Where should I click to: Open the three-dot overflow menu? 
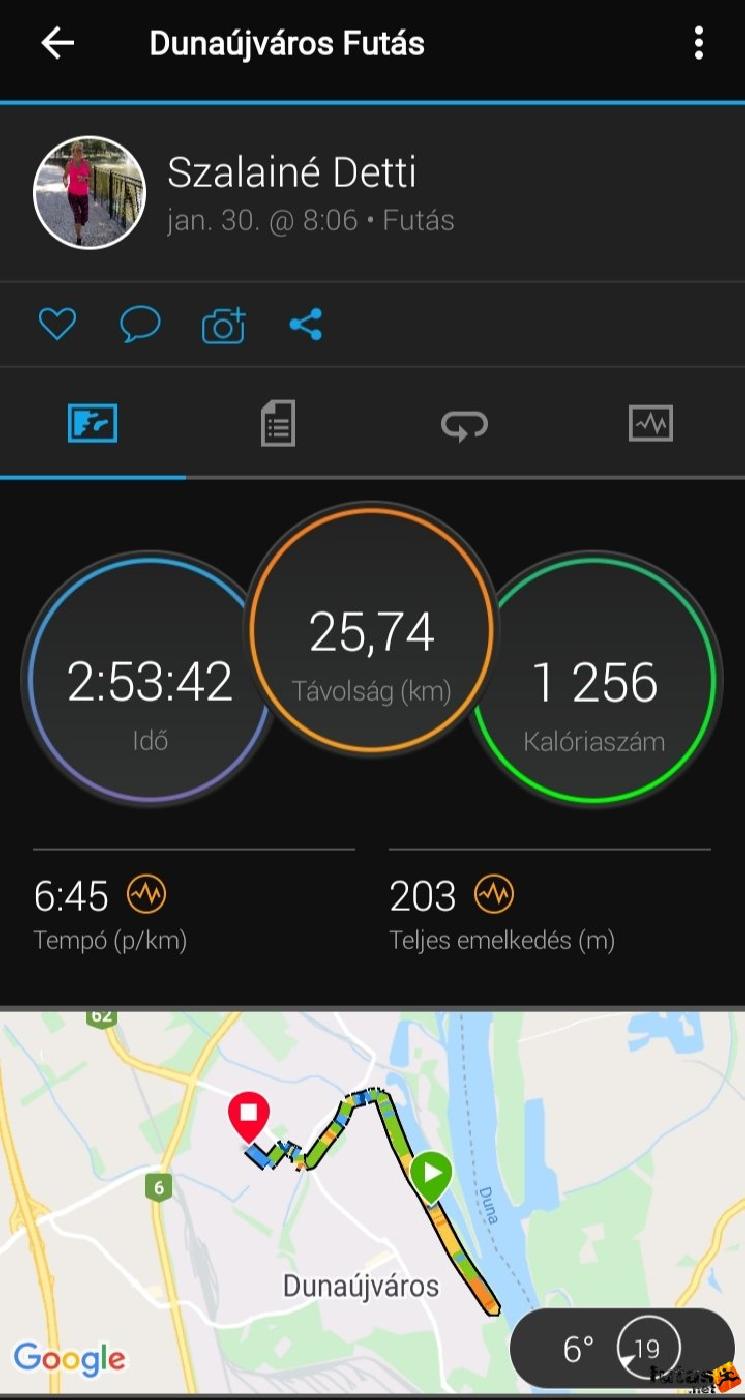pos(698,43)
